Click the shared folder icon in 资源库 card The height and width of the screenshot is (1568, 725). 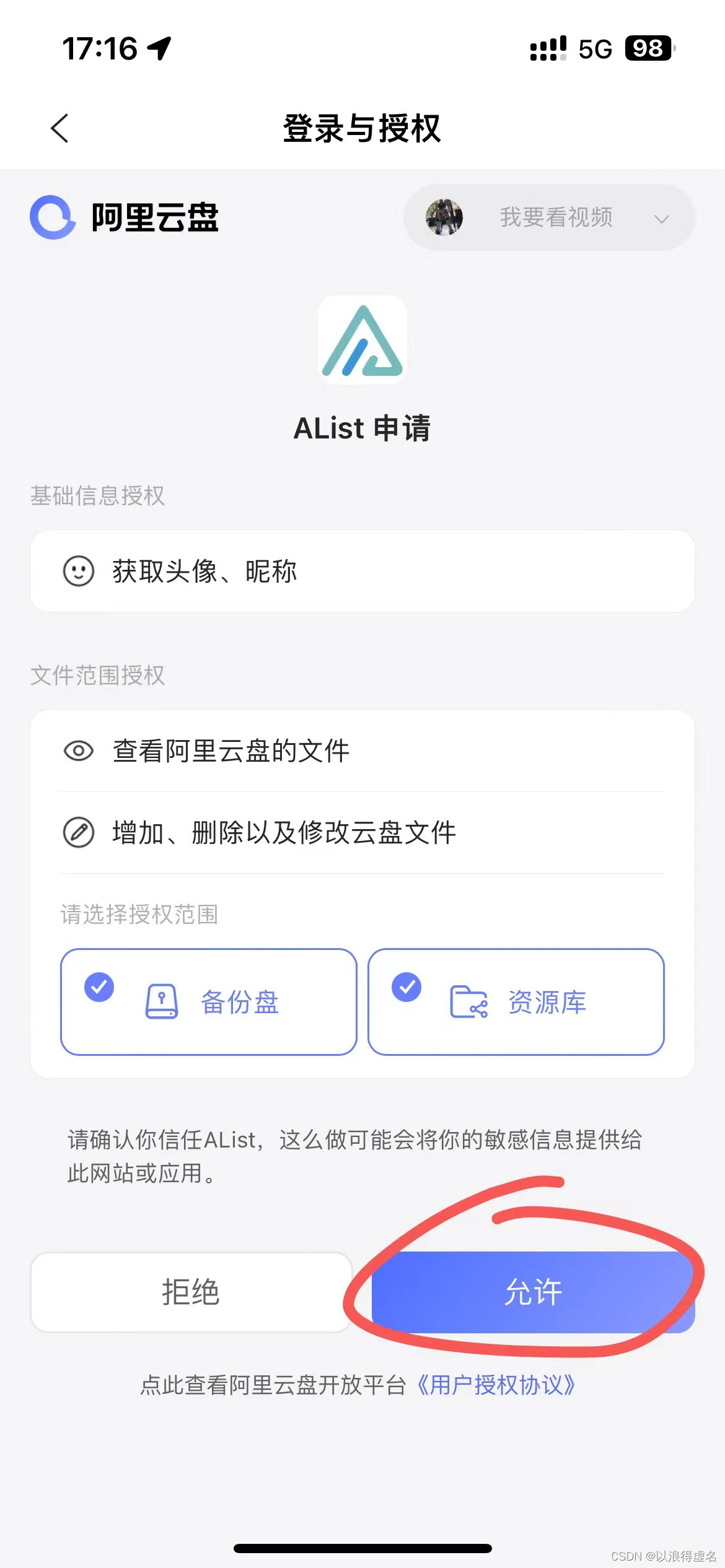click(470, 1003)
